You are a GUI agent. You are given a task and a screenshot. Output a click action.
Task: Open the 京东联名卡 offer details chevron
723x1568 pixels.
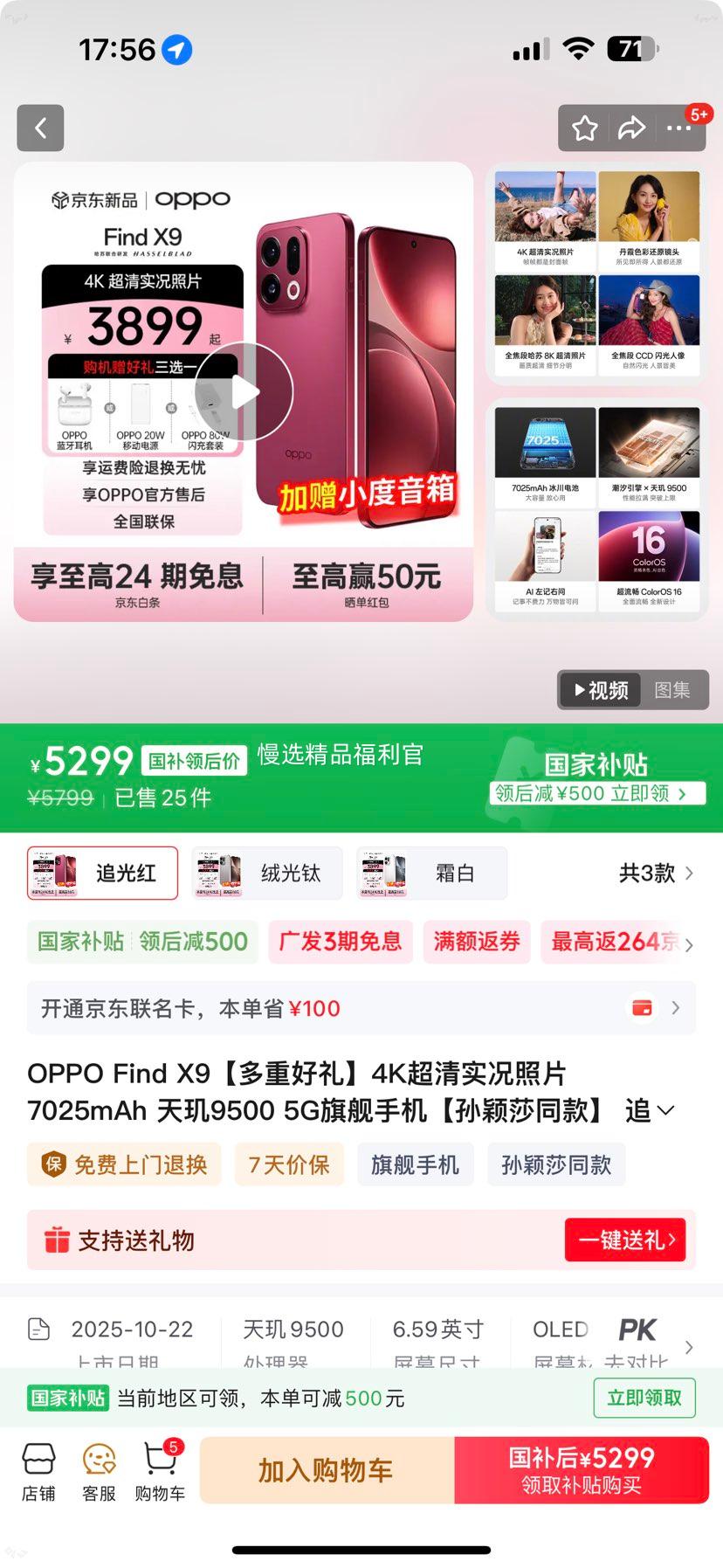682,1008
